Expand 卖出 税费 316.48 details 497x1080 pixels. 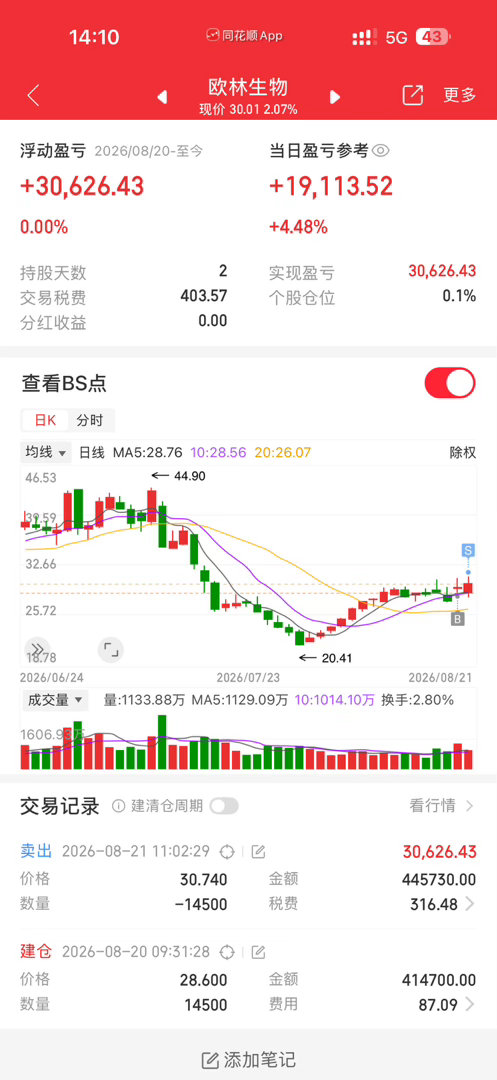click(x=470, y=904)
